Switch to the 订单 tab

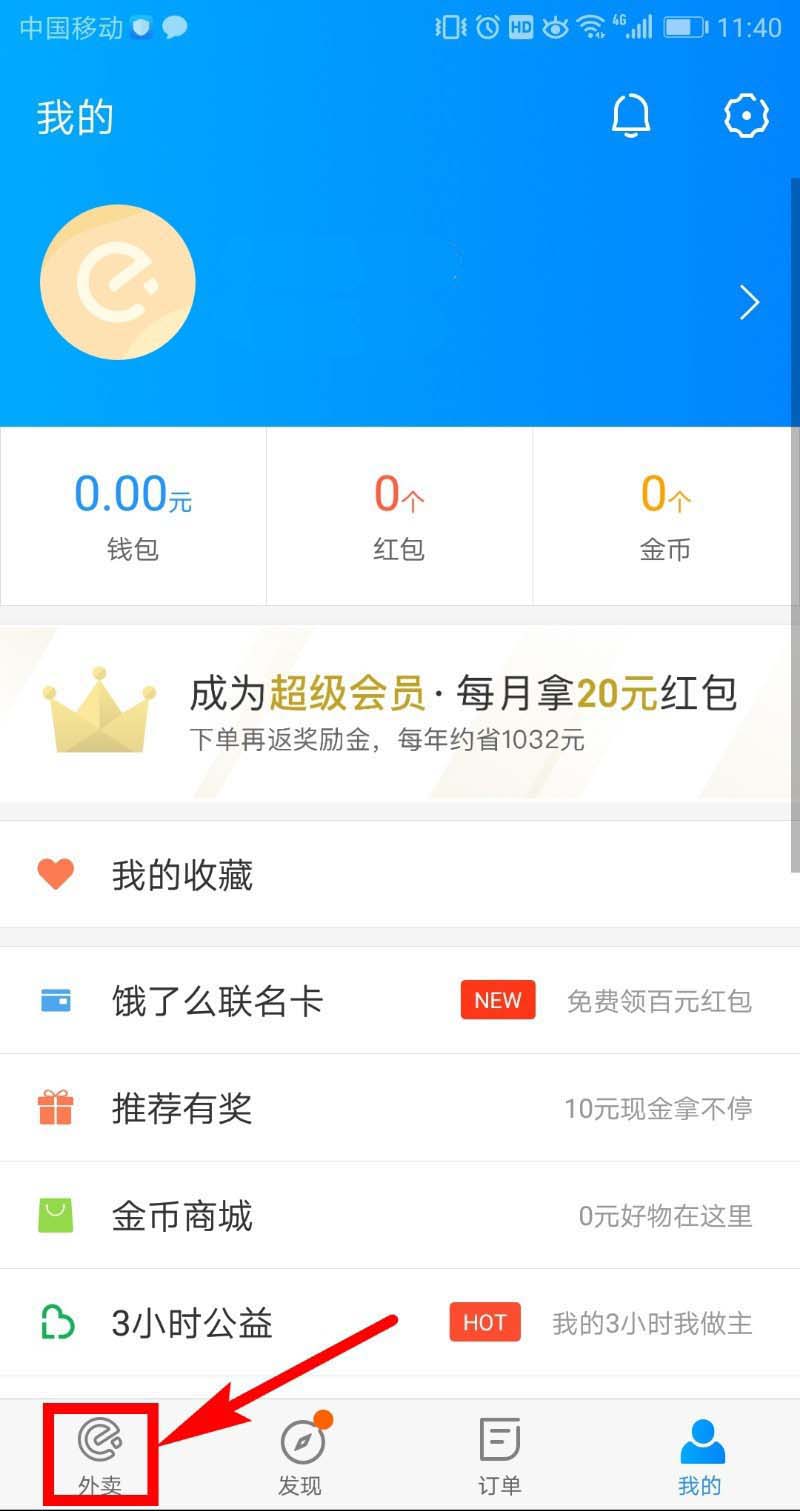pos(499,1455)
